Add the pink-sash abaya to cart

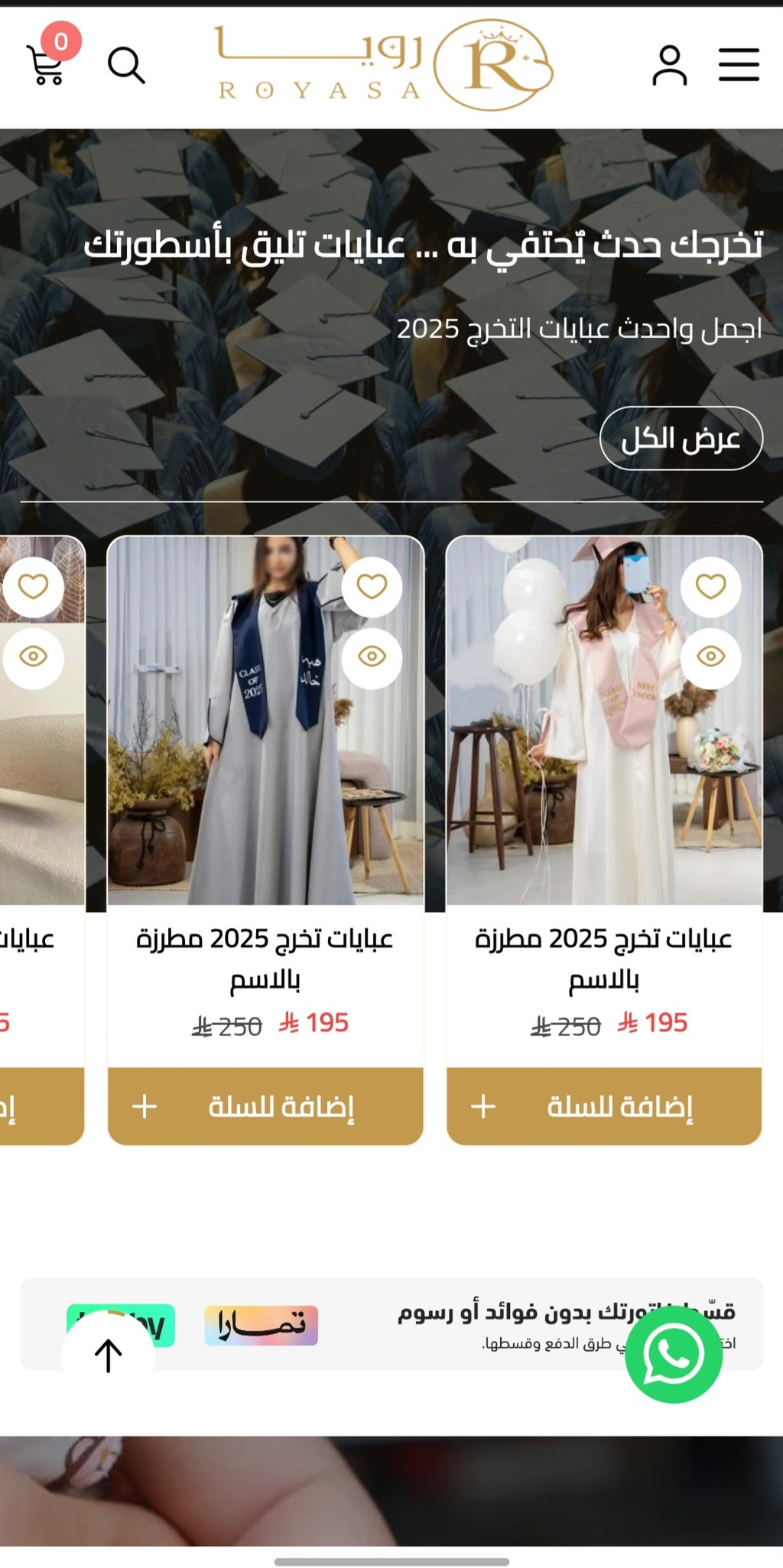[x=604, y=1106]
